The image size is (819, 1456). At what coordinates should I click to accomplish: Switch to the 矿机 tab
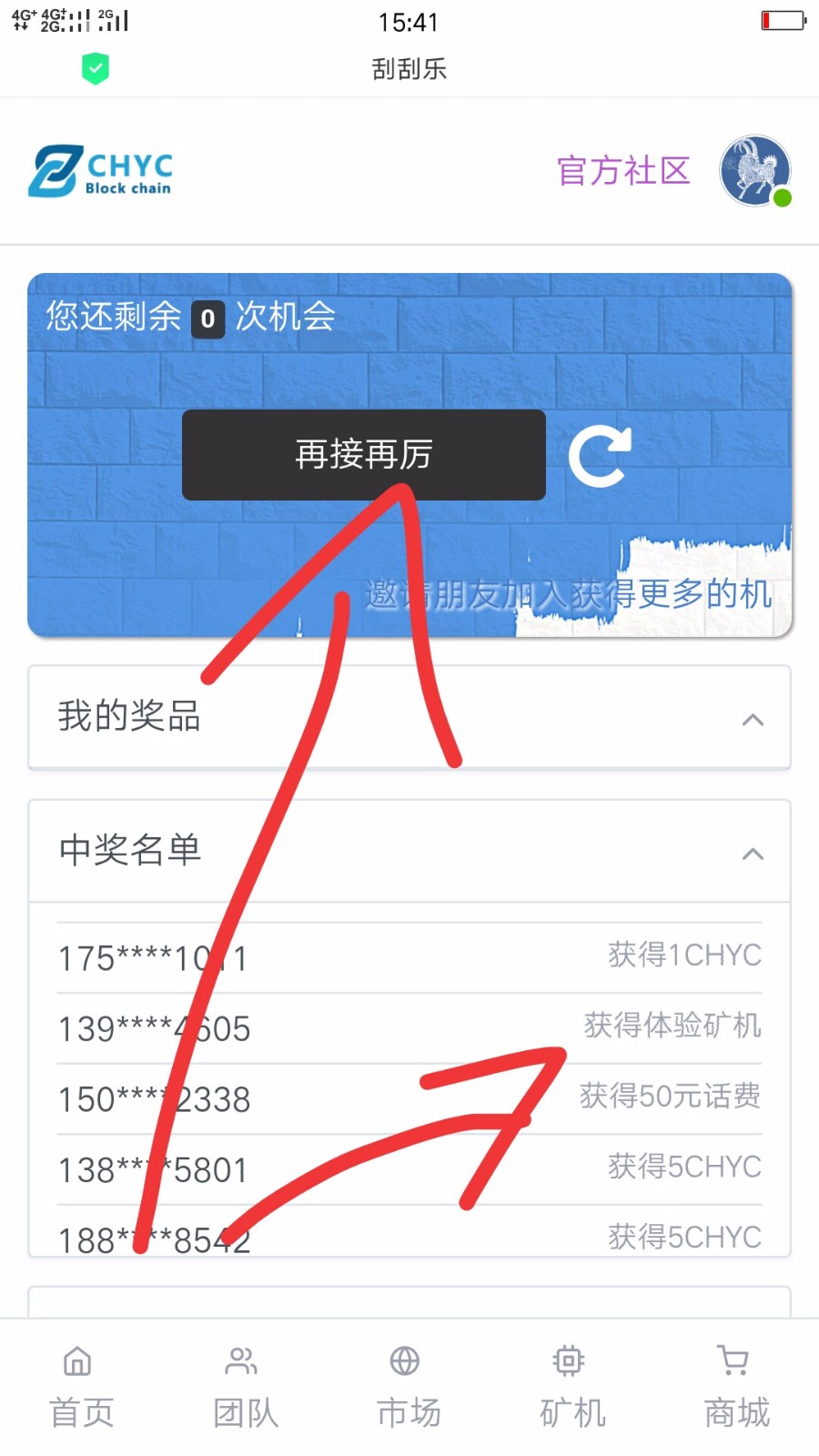coord(571,1386)
